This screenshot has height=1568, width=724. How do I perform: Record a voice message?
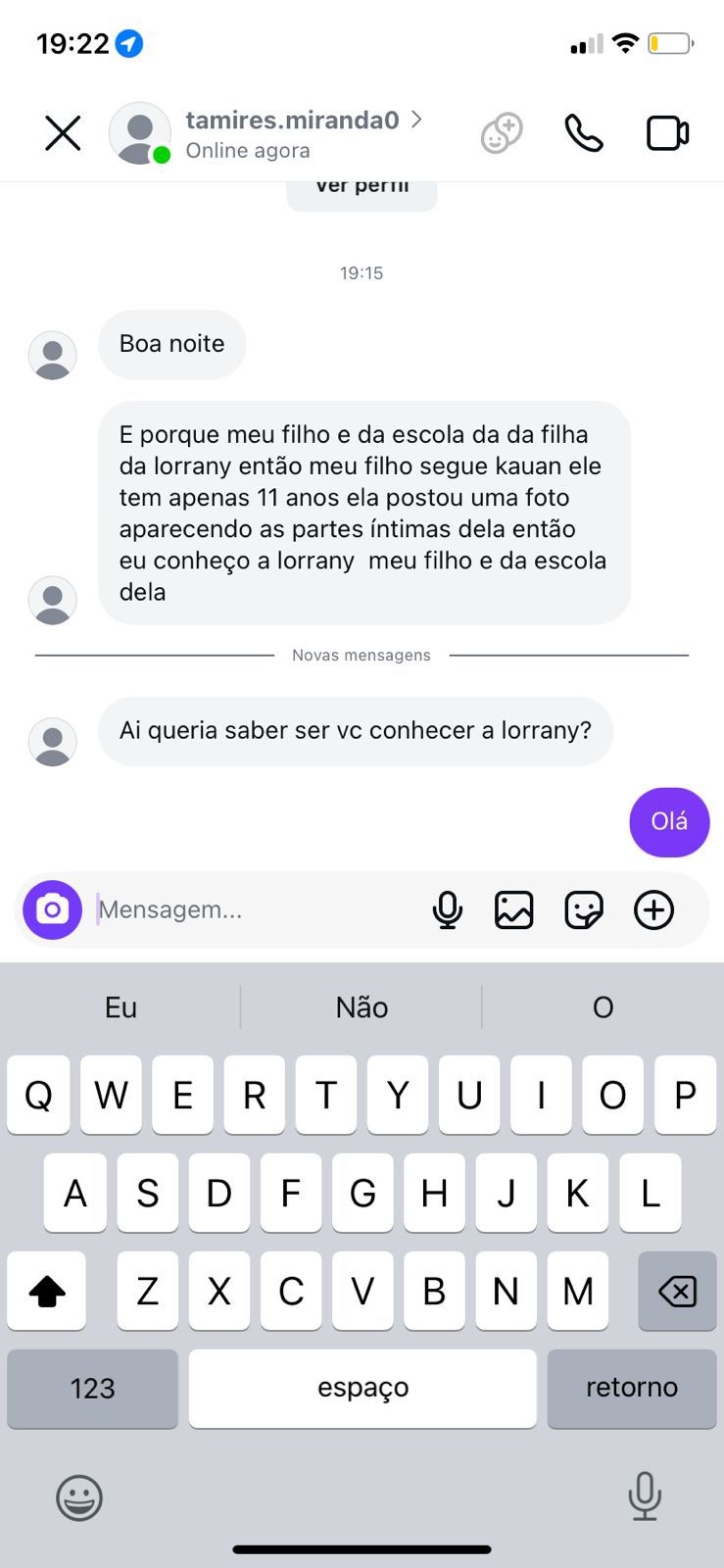click(448, 910)
